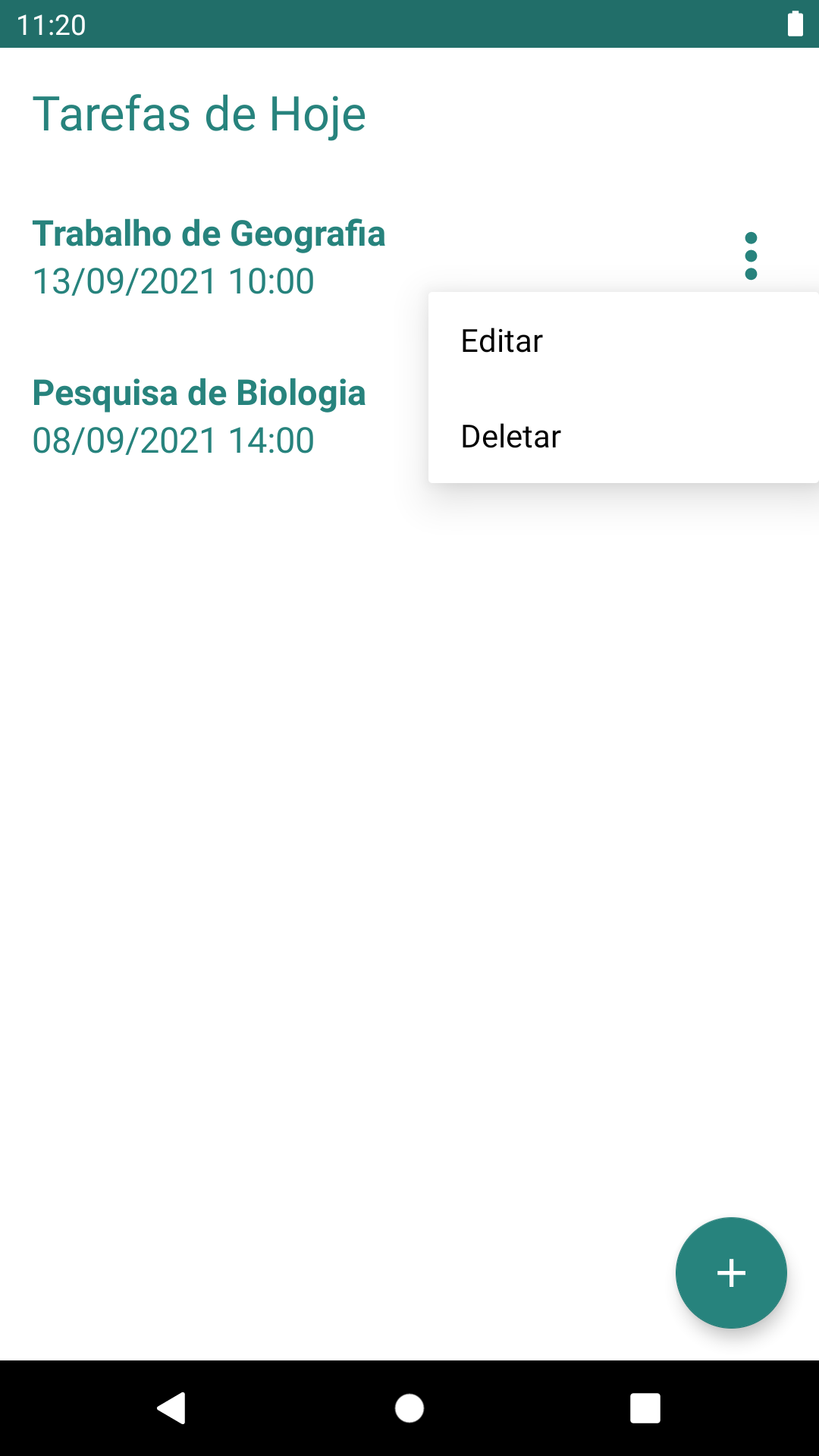Open the Trabalho de Geografia task
Image resolution: width=819 pixels, height=1456 pixels.
pyautogui.click(x=209, y=257)
